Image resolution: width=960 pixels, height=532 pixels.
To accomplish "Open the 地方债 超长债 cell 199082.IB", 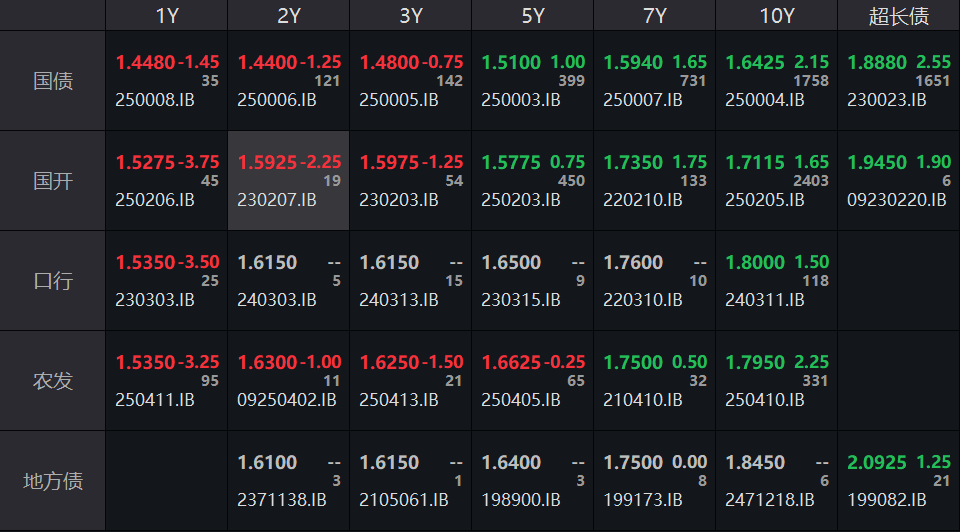I will (898, 481).
